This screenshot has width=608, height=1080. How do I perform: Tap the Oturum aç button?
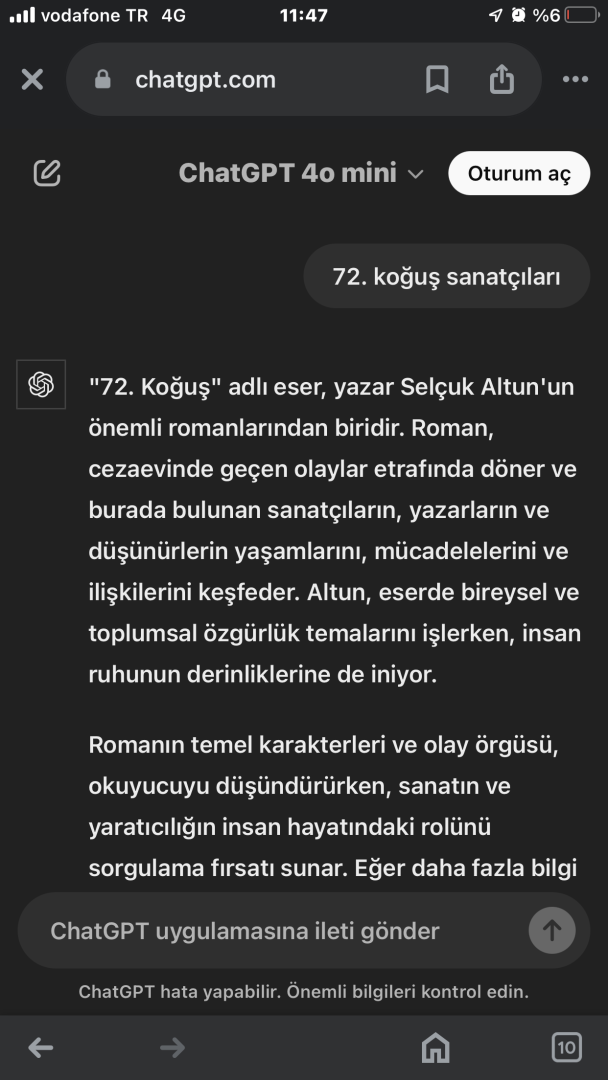(x=519, y=173)
